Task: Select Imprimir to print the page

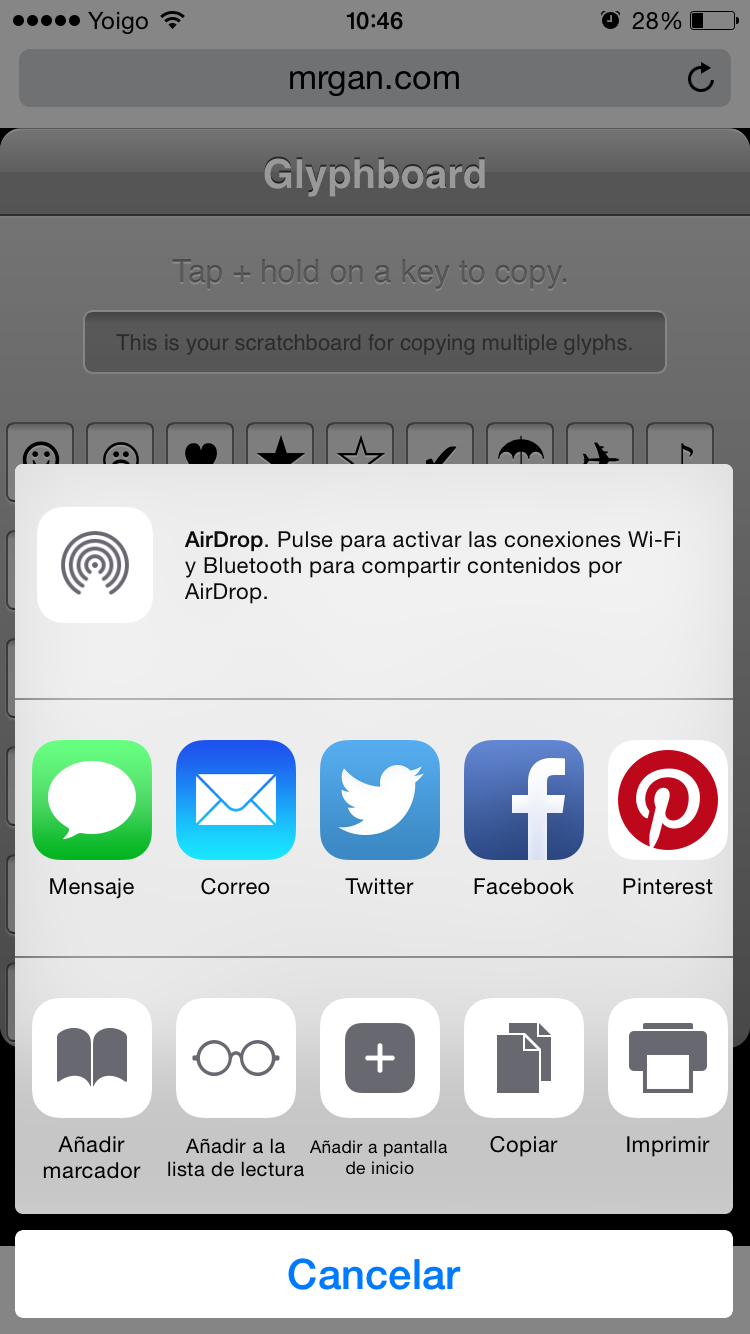Action: (x=667, y=1058)
